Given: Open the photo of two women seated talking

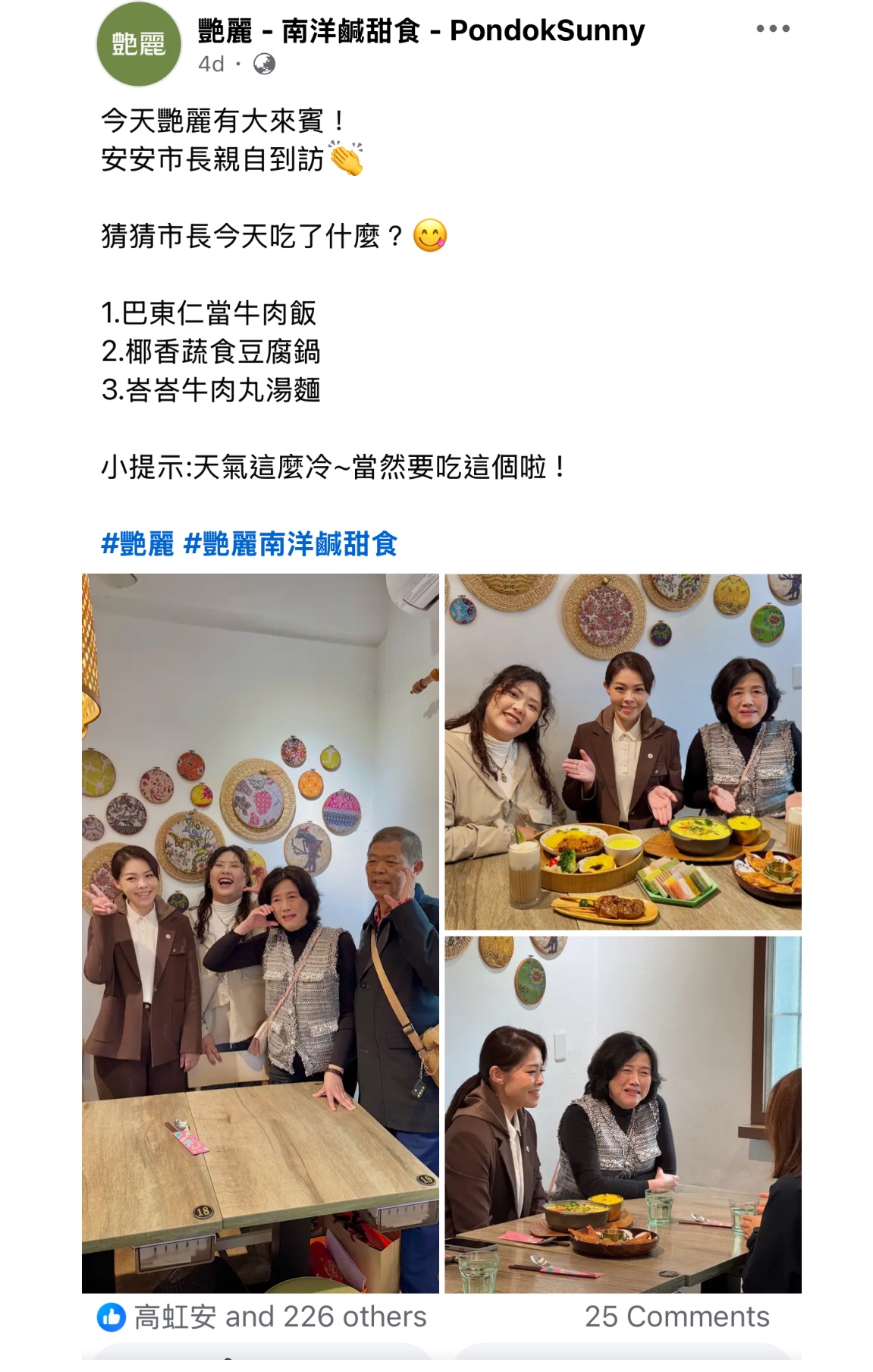Looking at the screenshot, I should tap(623, 1114).
